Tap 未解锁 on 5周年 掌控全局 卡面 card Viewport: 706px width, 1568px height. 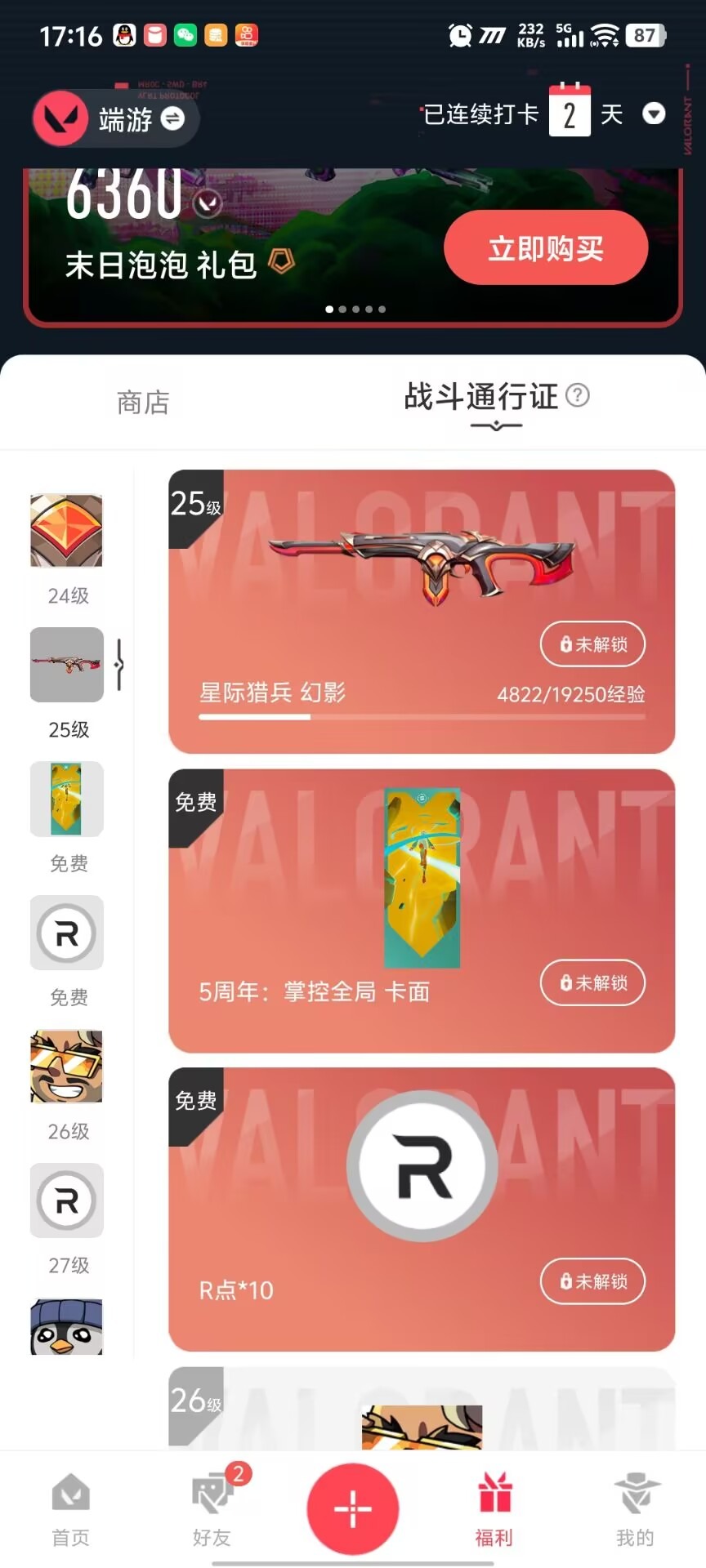592,982
